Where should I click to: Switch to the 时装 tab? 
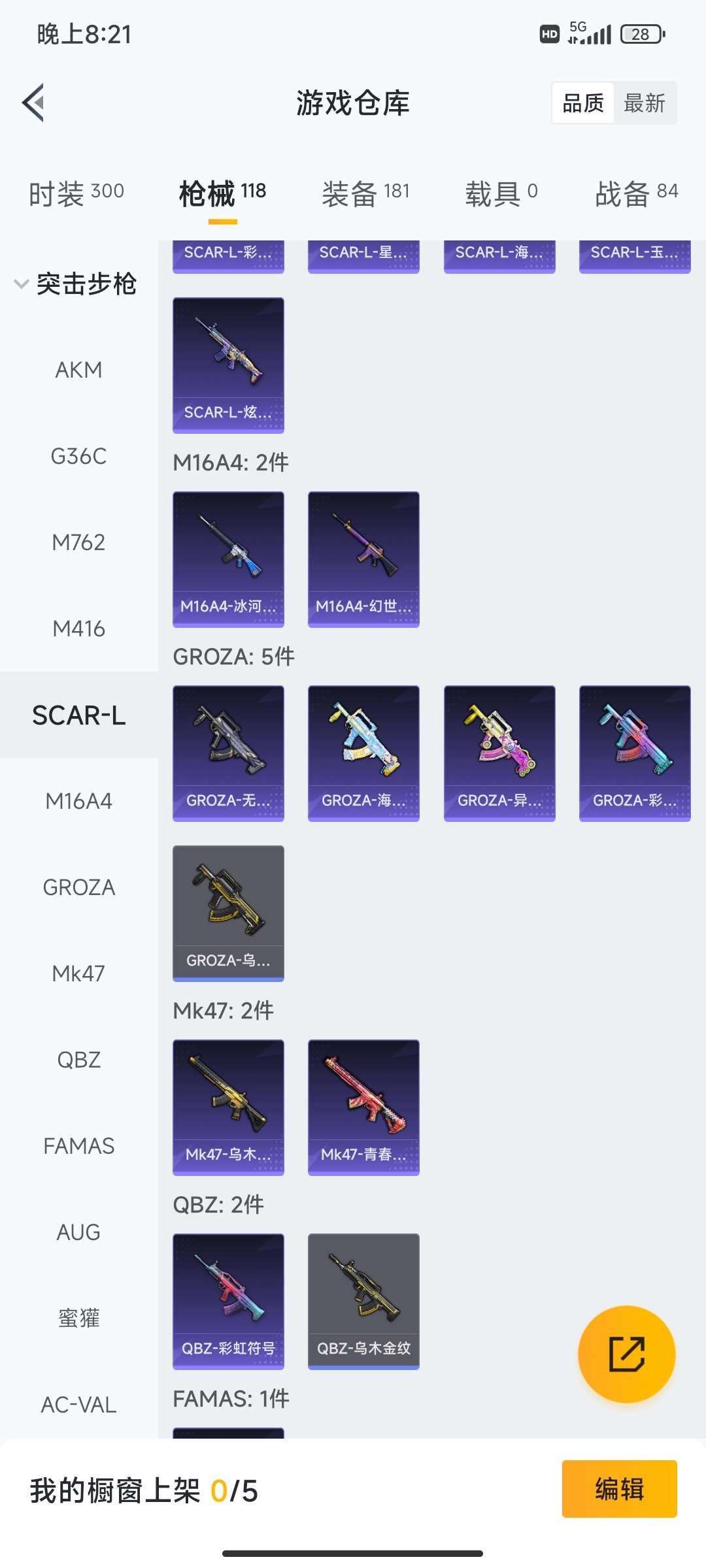[76, 193]
